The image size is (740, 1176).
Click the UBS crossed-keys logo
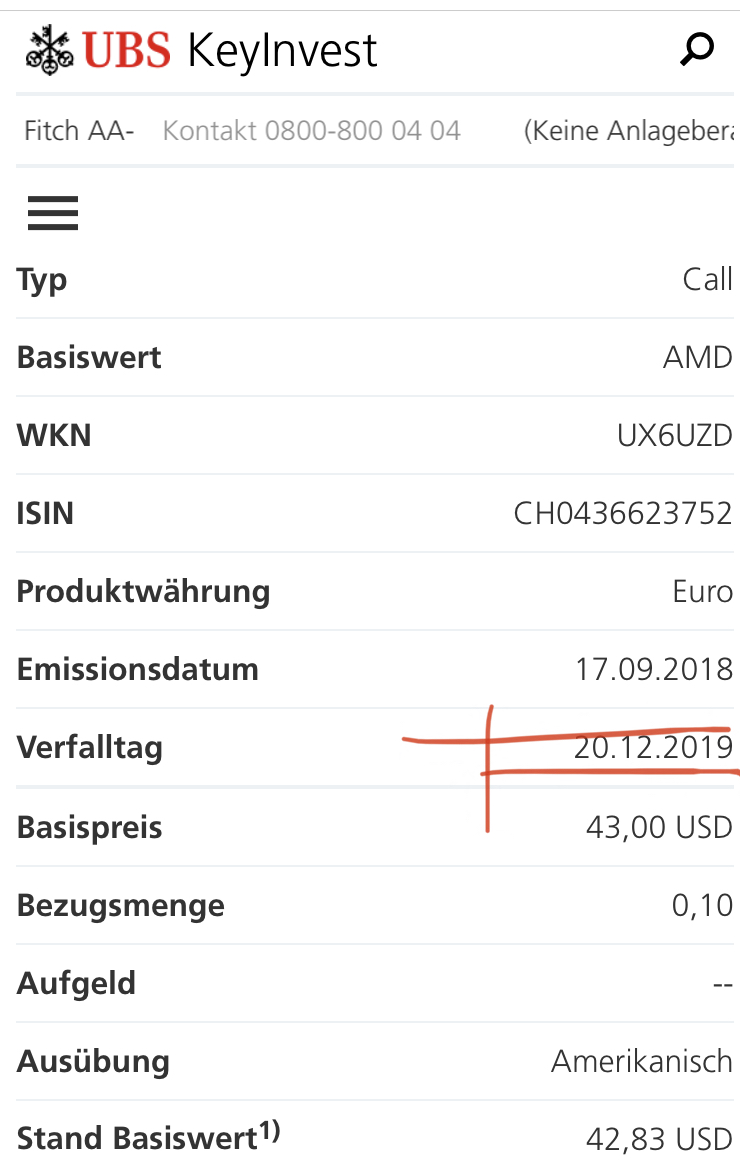coord(49,49)
